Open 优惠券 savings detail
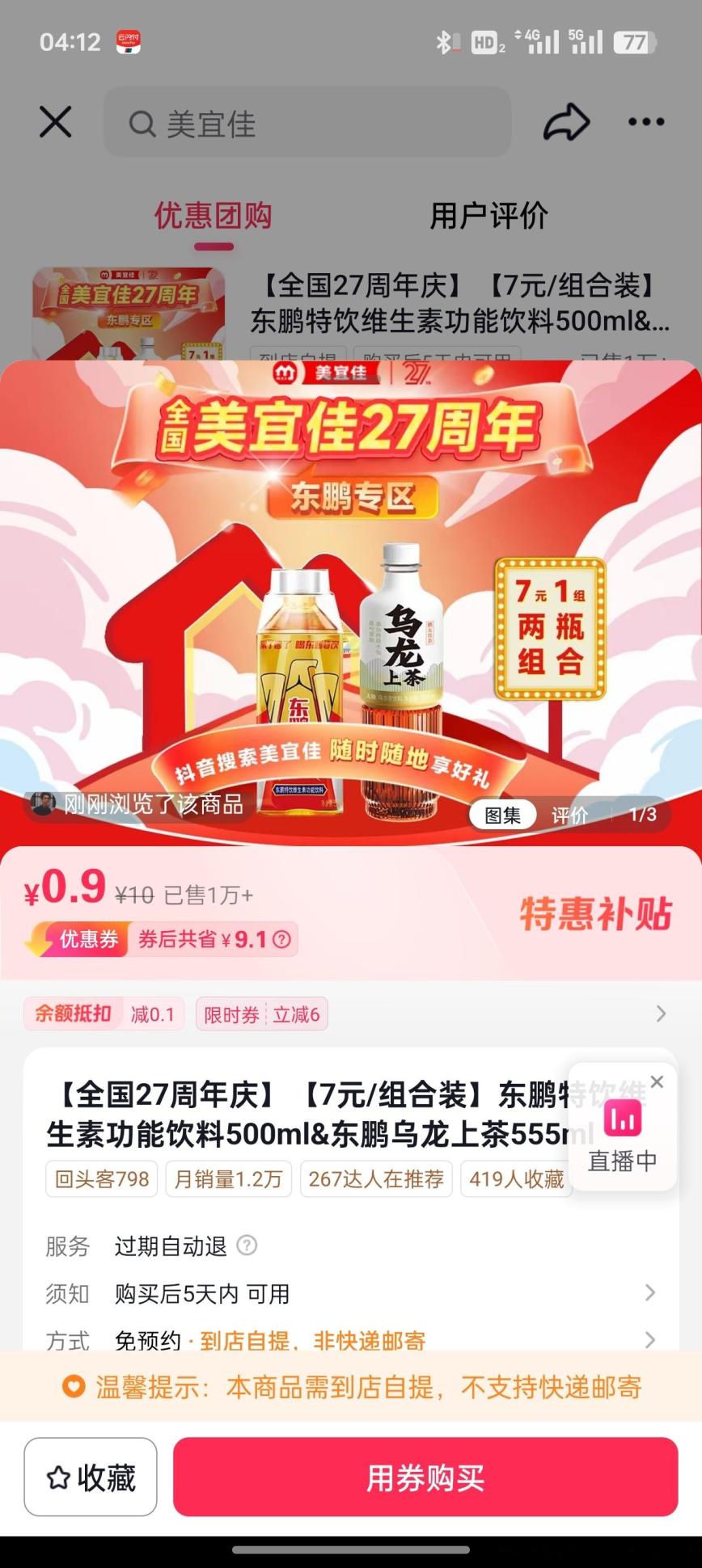This screenshot has height=1568, width=702. (x=89, y=939)
